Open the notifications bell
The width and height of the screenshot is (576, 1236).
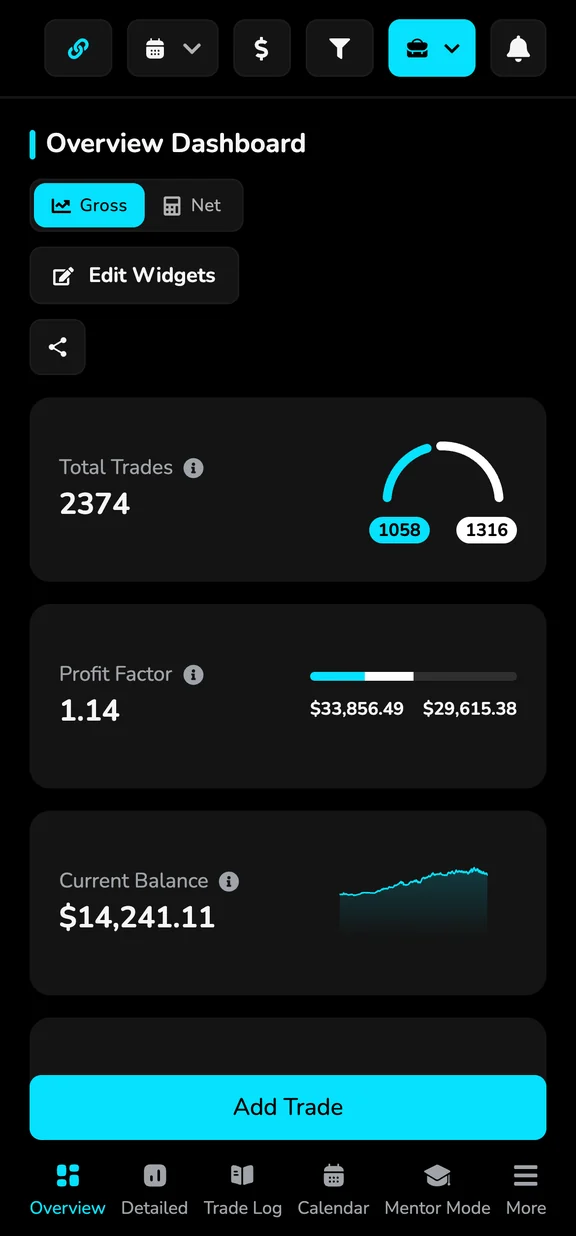tap(518, 48)
